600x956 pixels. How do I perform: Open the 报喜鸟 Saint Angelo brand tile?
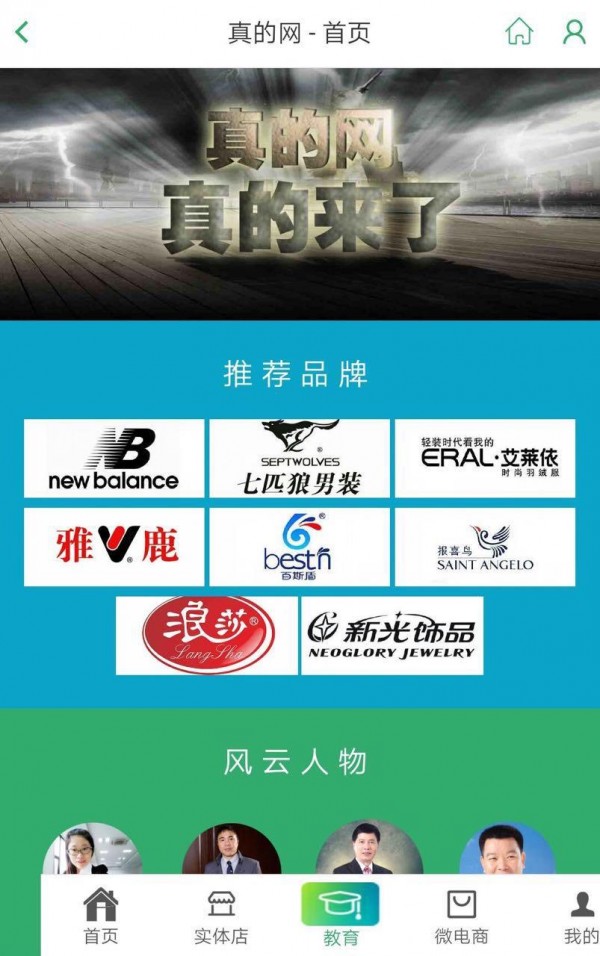[x=485, y=547]
